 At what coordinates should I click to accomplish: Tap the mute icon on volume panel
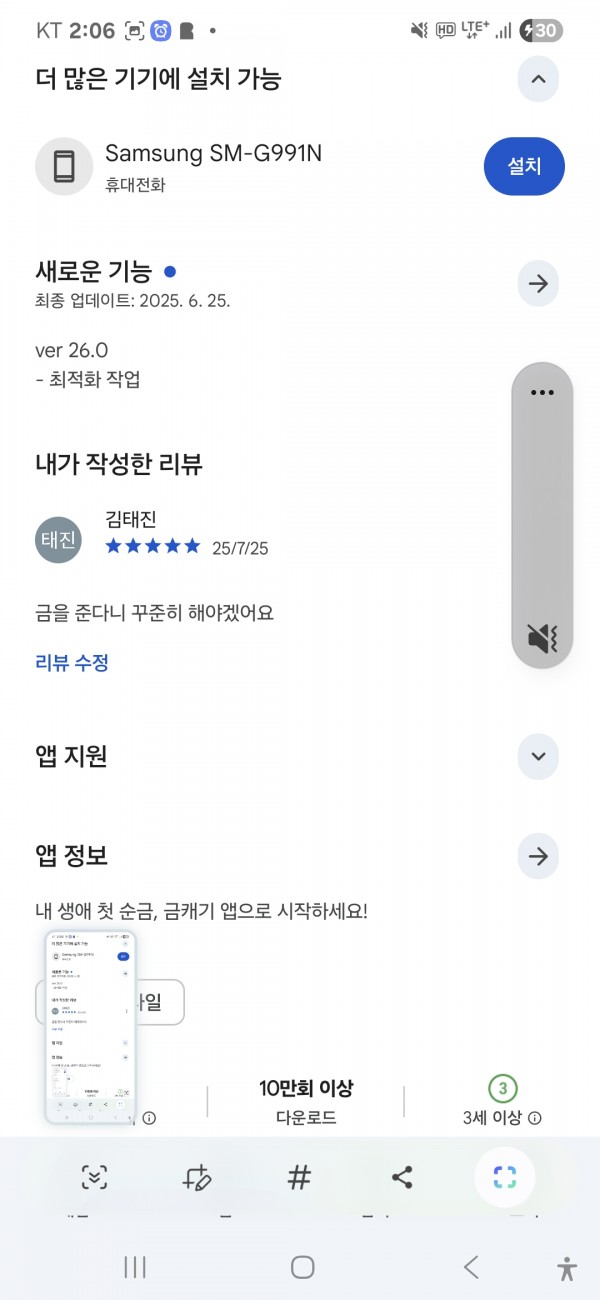pyautogui.click(x=542, y=637)
